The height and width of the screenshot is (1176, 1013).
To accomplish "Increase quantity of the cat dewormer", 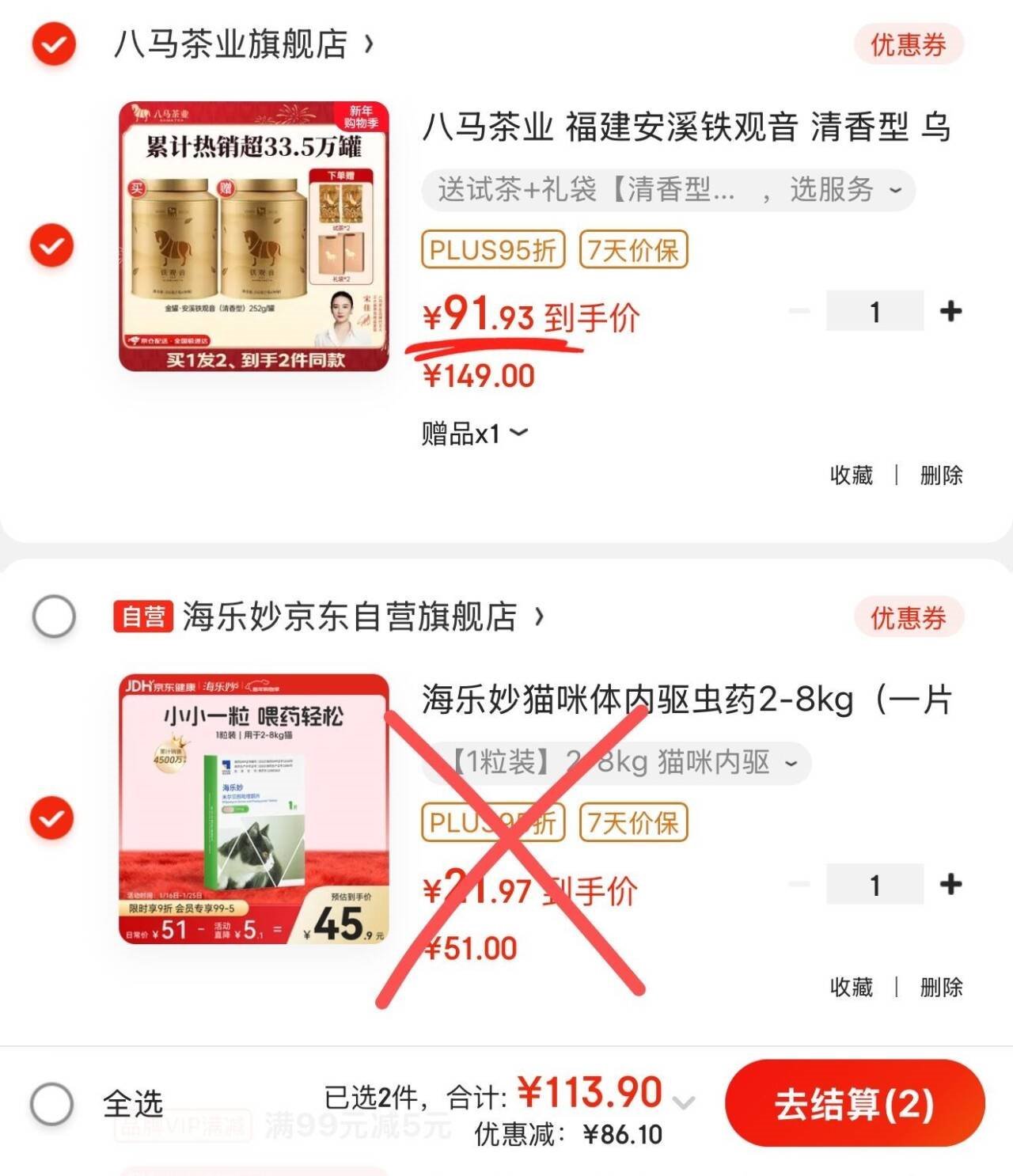I will coord(950,884).
